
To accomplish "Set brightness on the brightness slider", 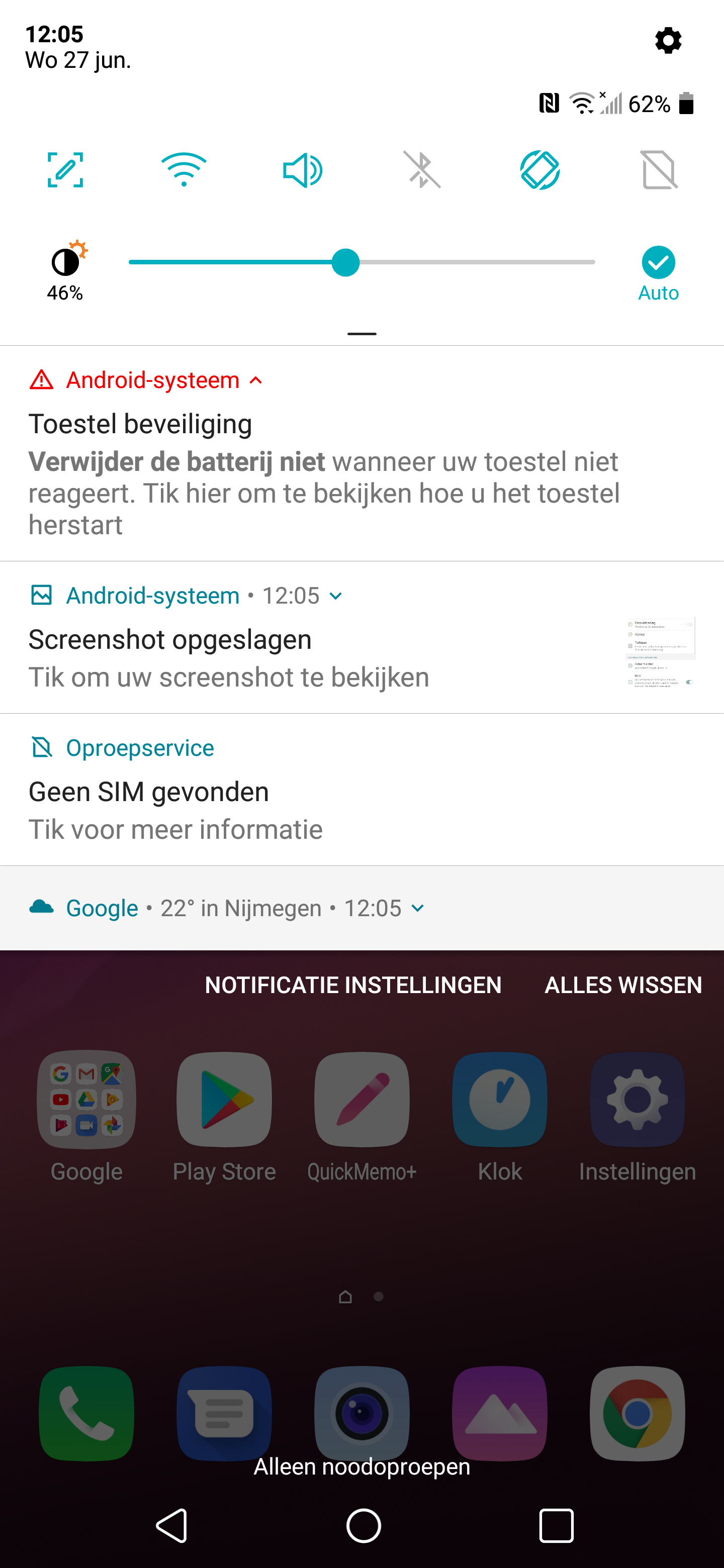I will click(x=361, y=262).
